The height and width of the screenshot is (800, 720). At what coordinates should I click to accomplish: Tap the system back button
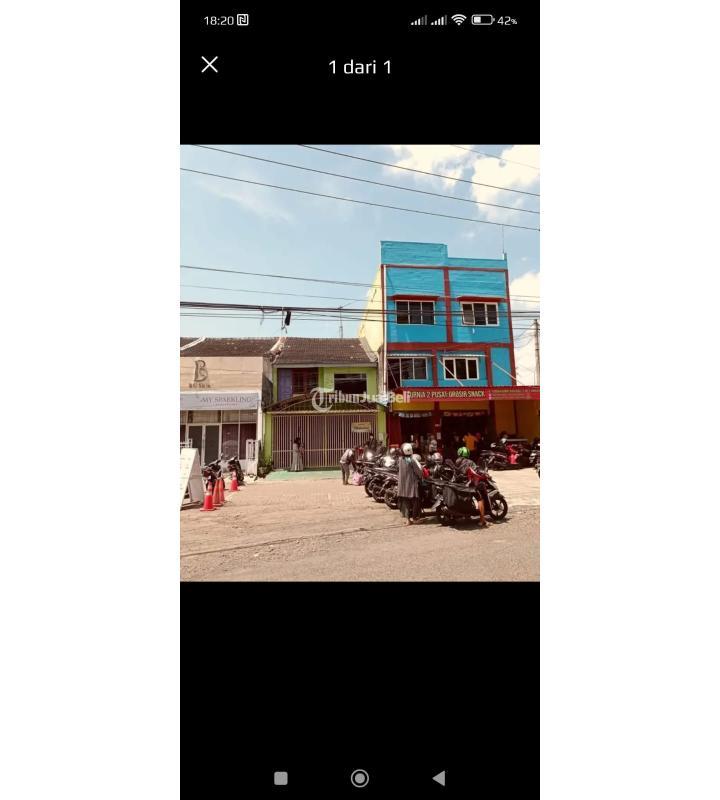[x=438, y=778]
